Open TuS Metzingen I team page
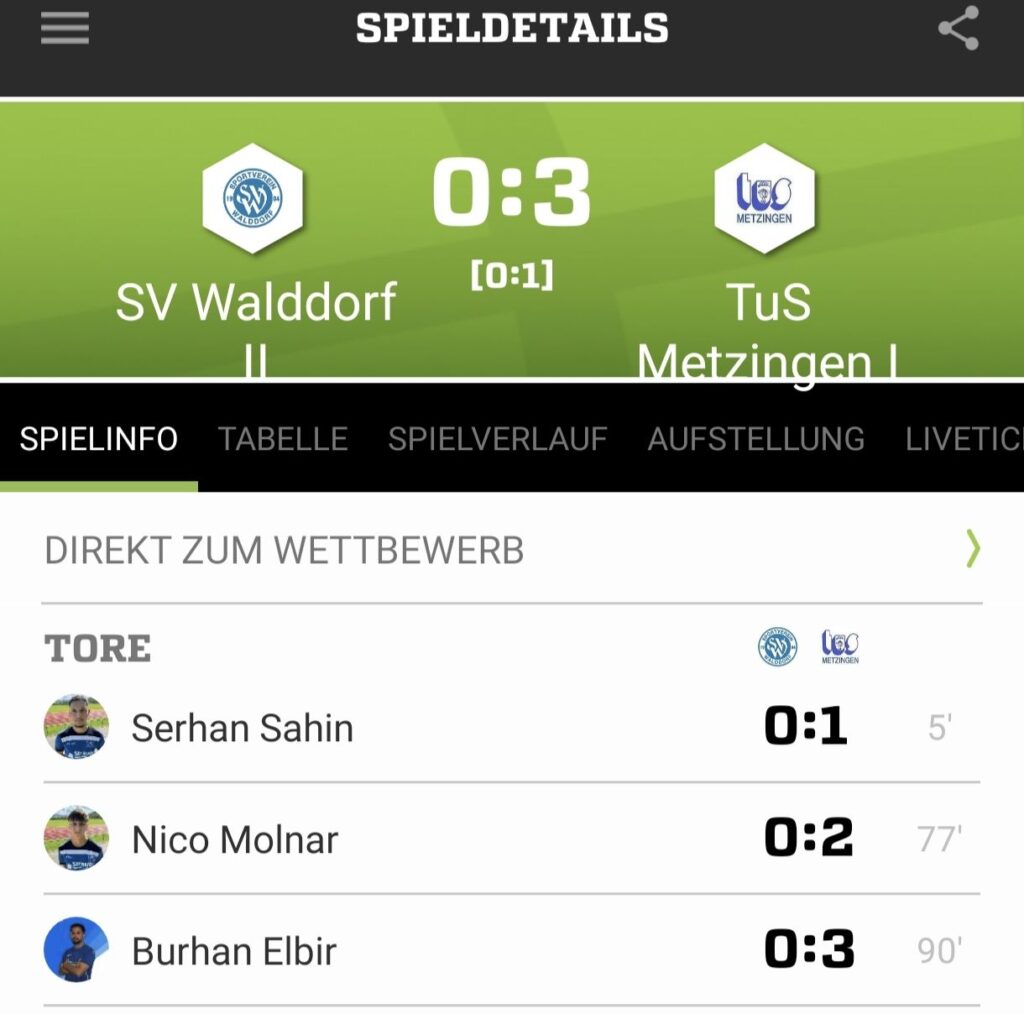 765,199
